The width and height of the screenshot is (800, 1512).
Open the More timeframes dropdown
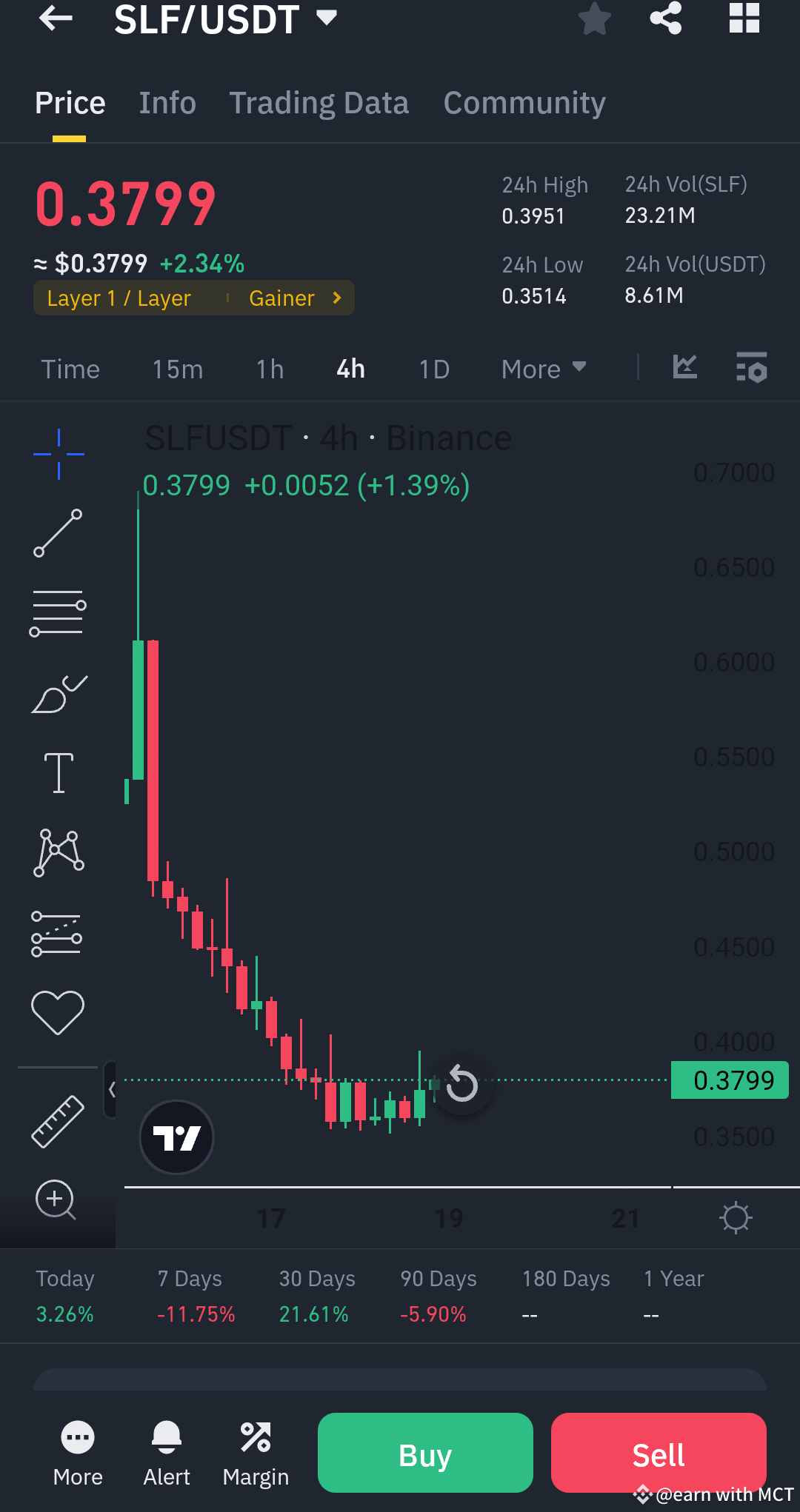[543, 368]
